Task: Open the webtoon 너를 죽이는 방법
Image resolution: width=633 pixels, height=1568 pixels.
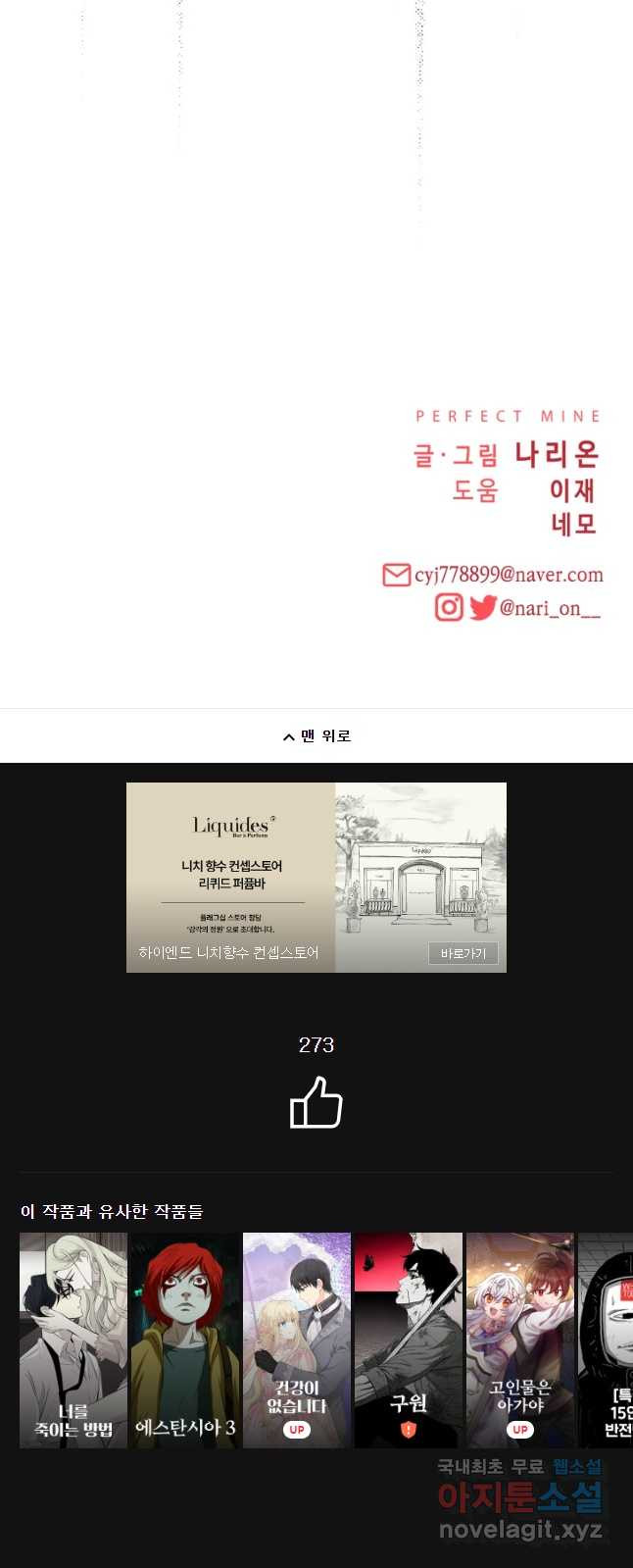Action: [73, 1340]
